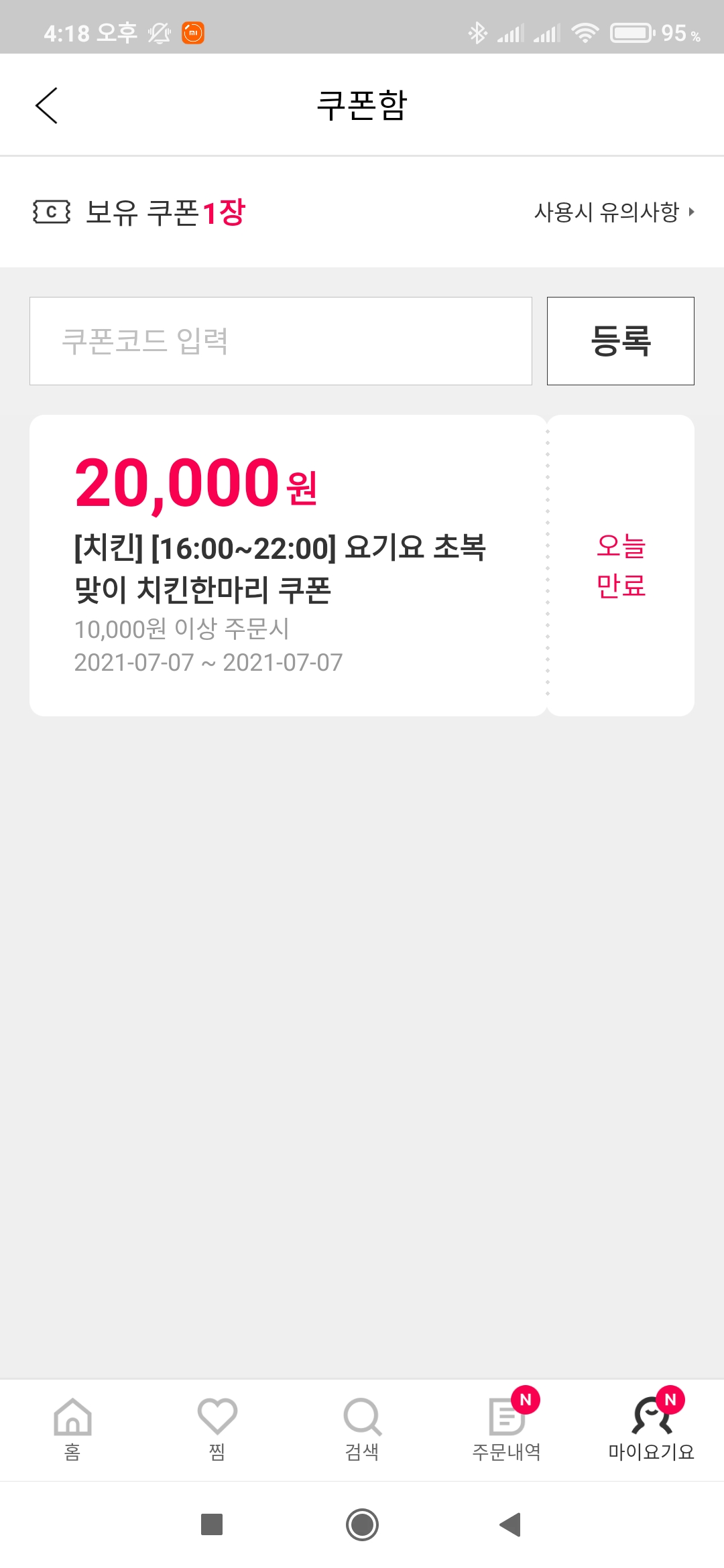Viewport: 724px width, 1568px height.
Task: Open the 검색 tab
Action: point(362,1429)
